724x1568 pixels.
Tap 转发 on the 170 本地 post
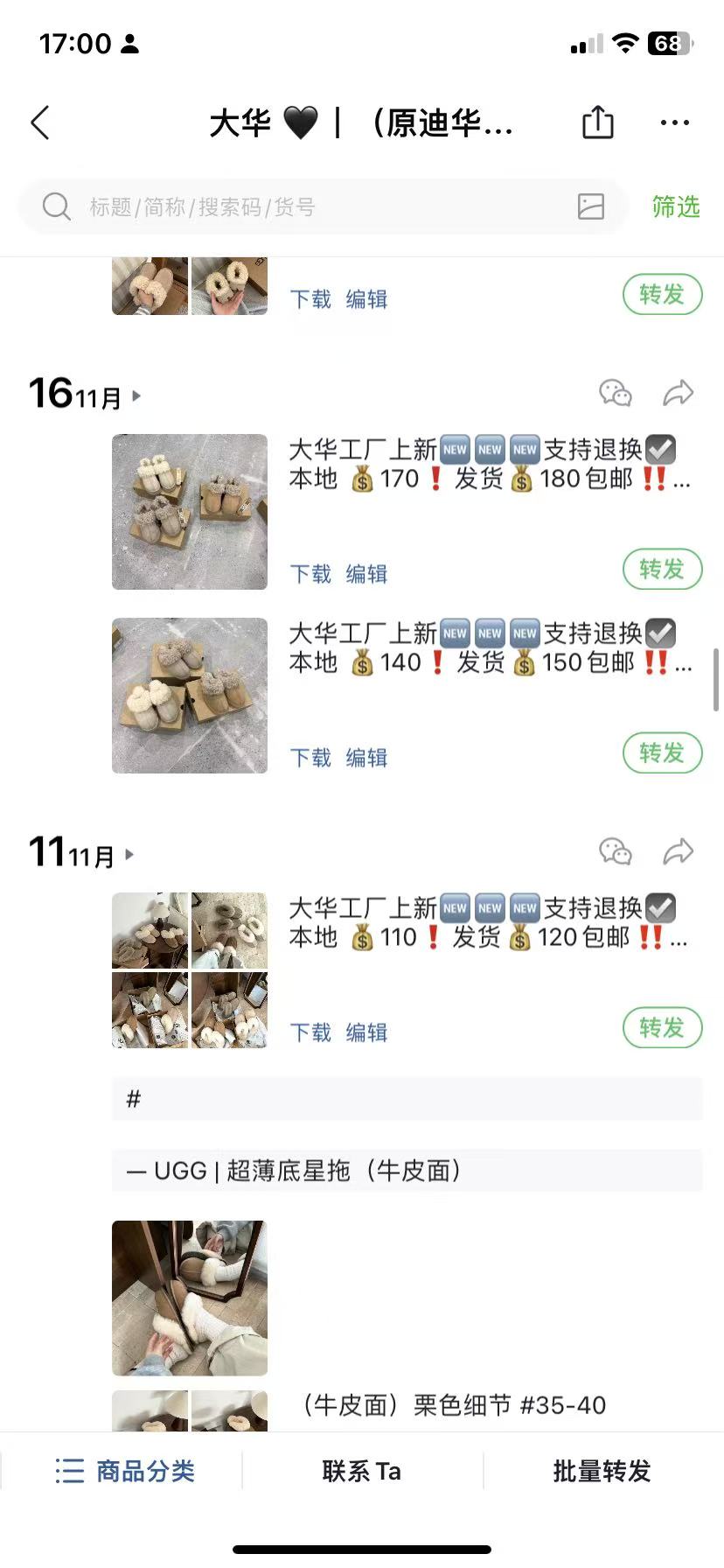pos(662,570)
